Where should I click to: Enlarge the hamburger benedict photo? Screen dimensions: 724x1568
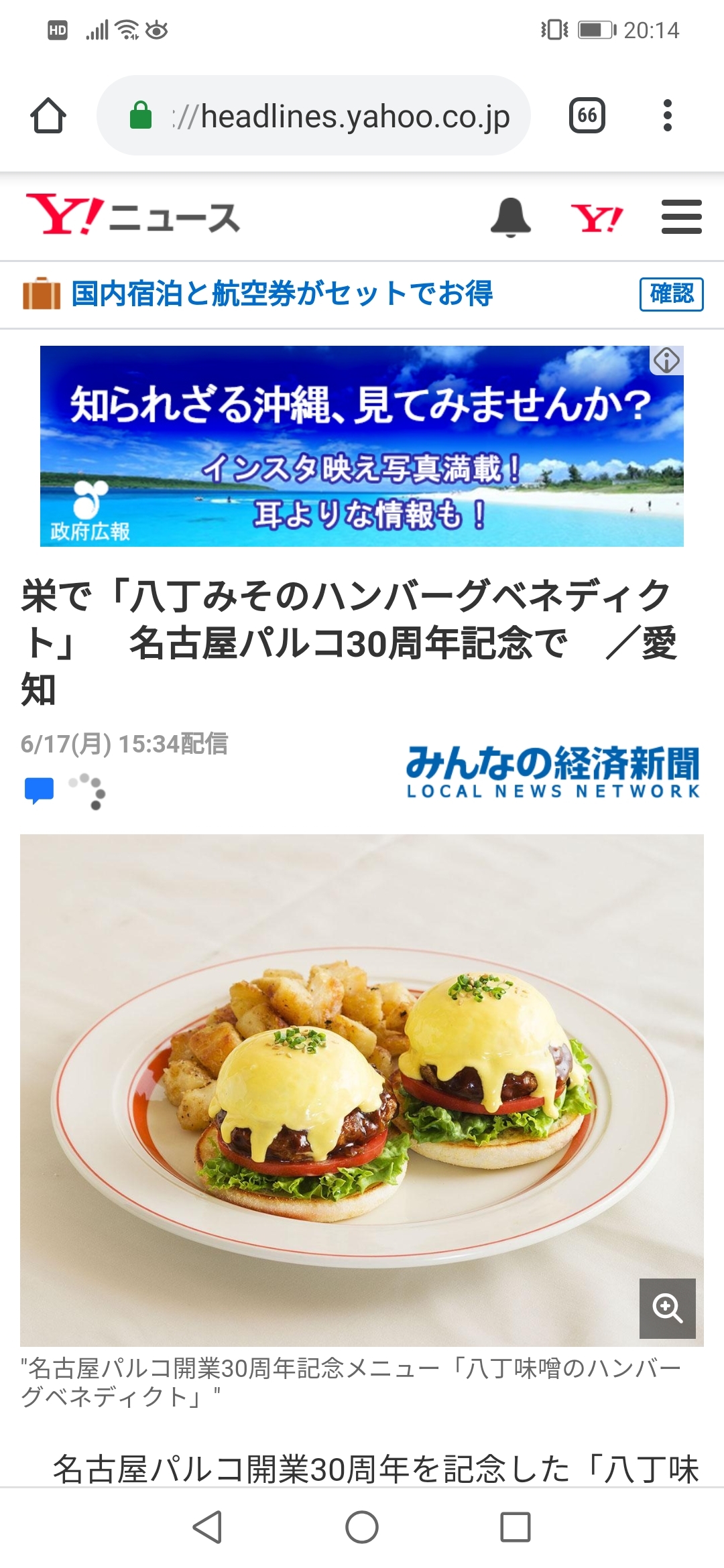click(667, 1308)
